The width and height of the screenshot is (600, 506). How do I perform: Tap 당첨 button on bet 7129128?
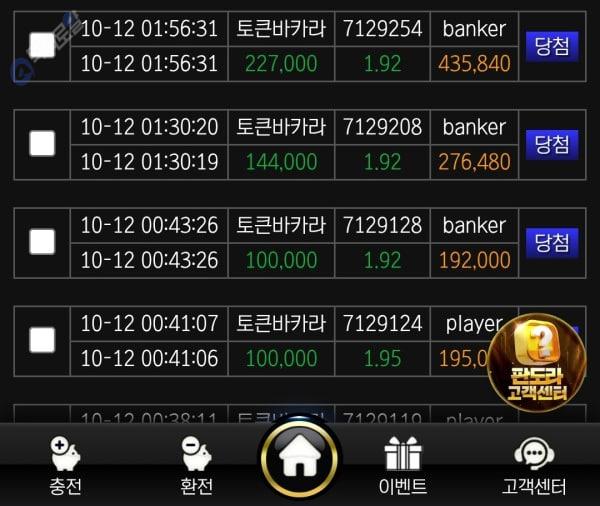[x=551, y=242]
